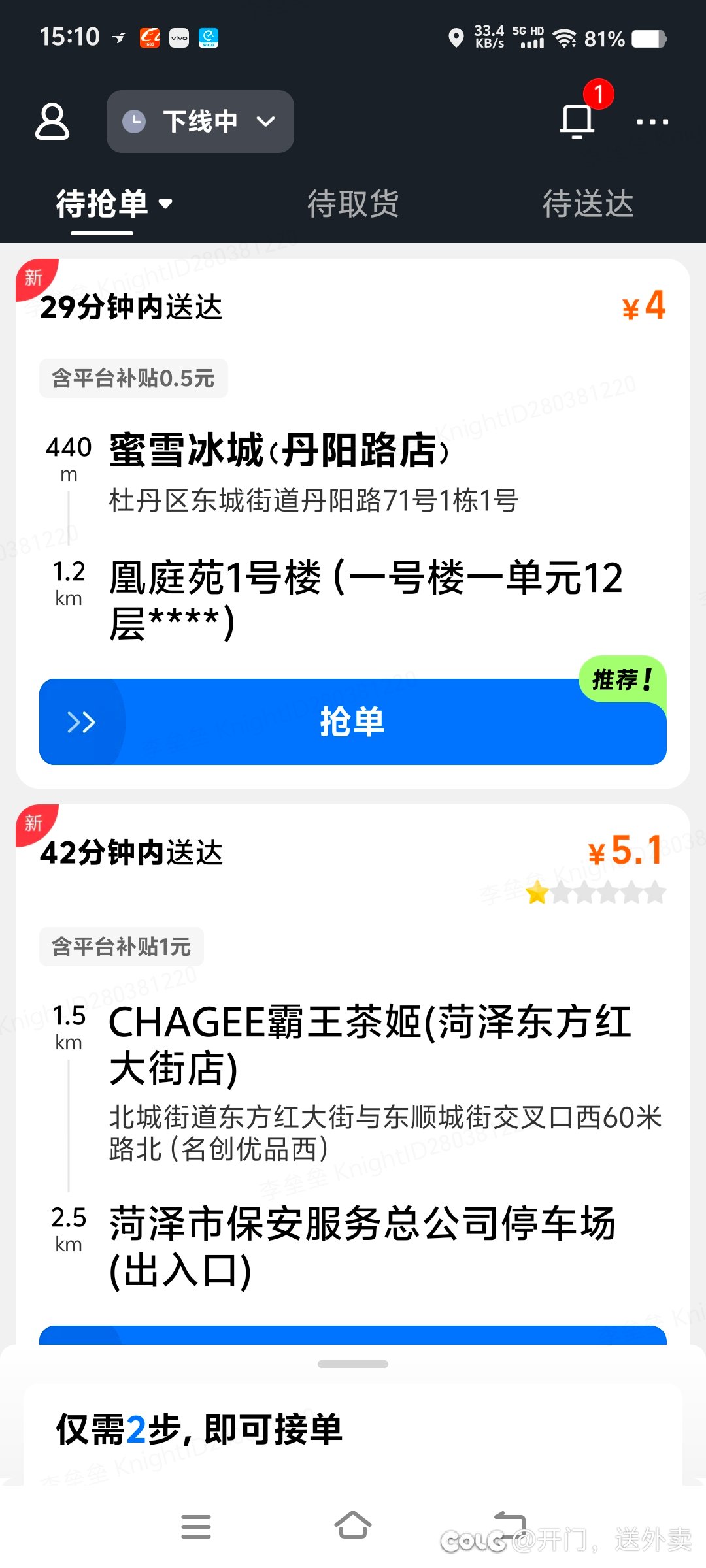Screen dimensions: 706x1568
Task: Switch to the 待送达 tab
Action: 588,204
